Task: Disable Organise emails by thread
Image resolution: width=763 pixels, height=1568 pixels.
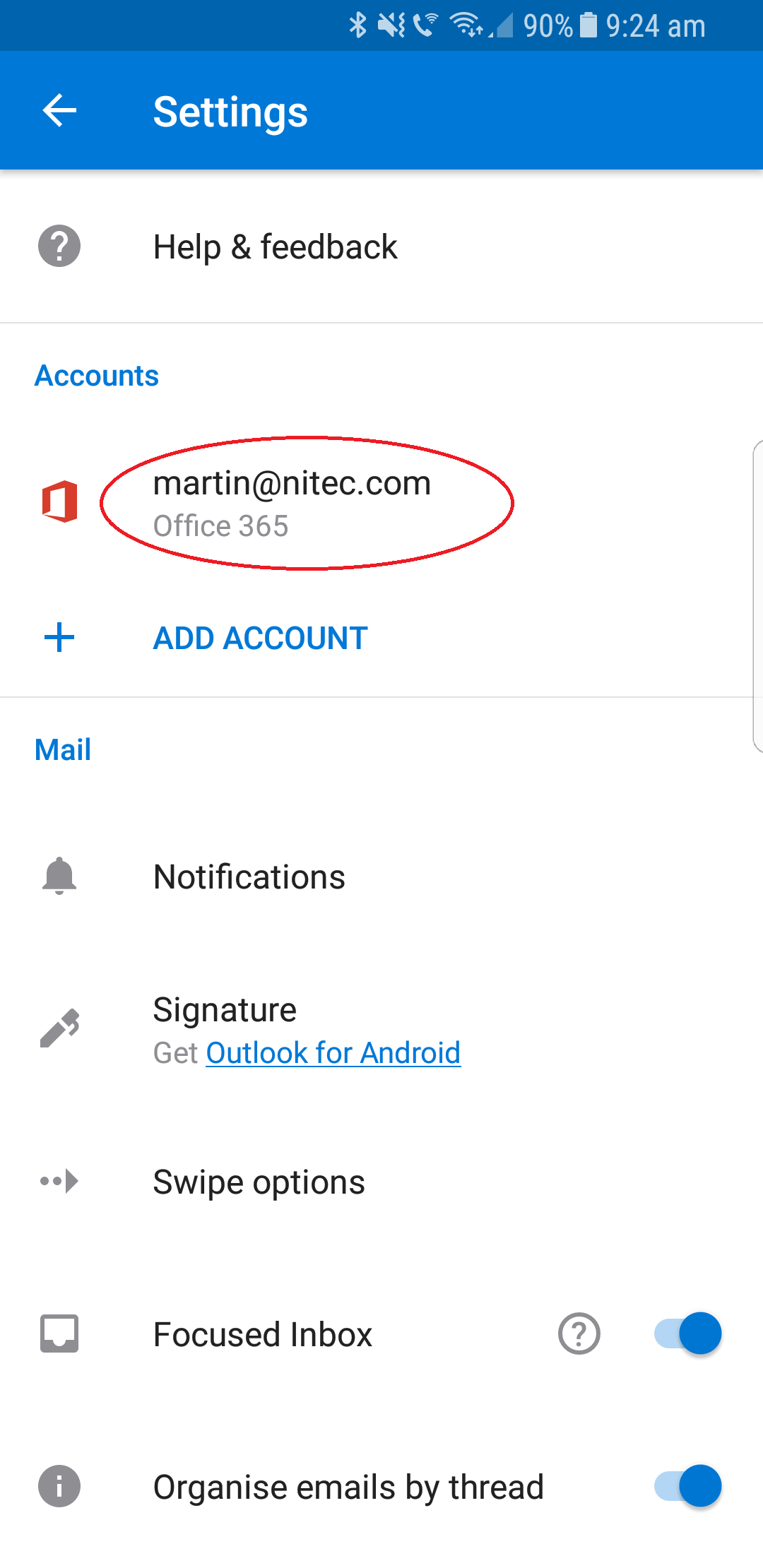Action: click(688, 1486)
